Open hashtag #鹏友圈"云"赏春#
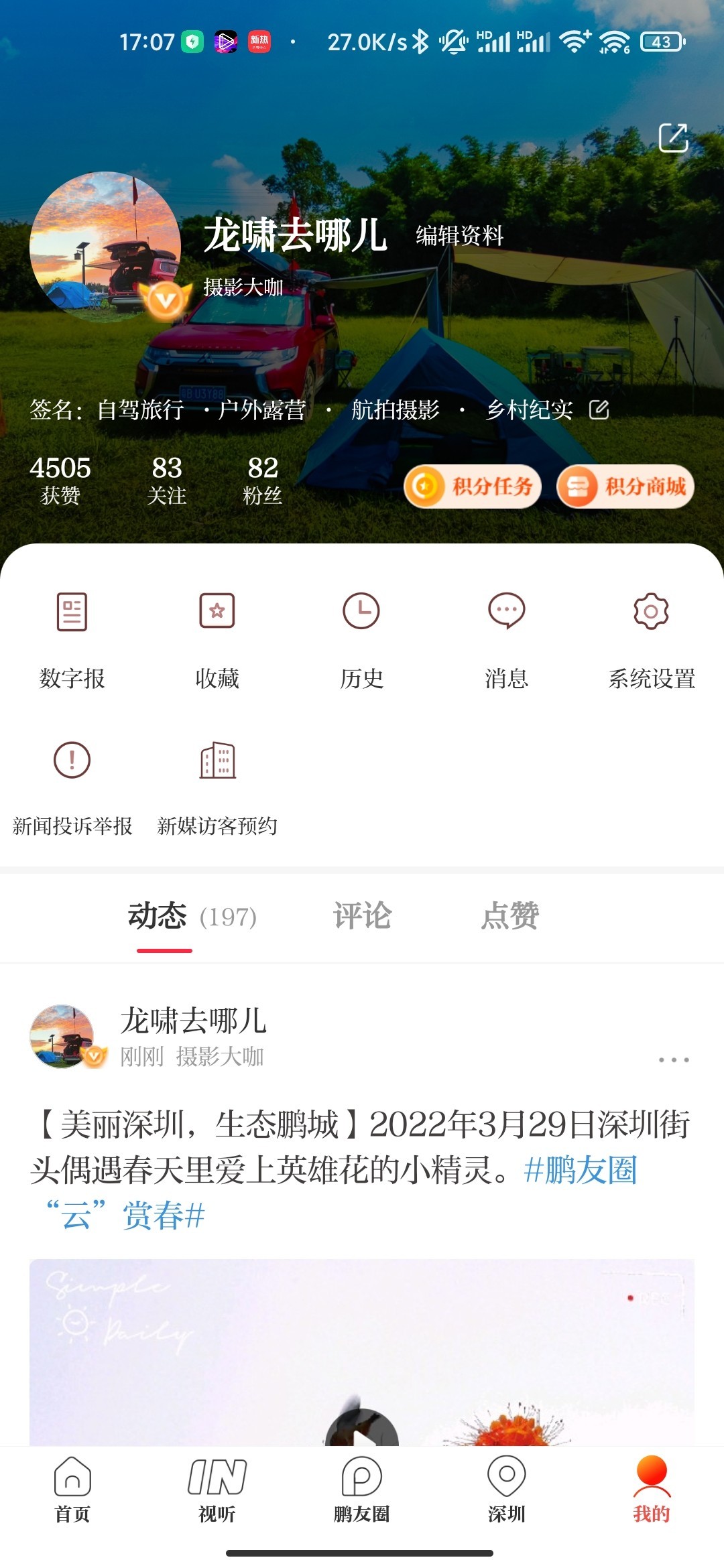The height and width of the screenshot is (1568, 724). coord(580,1171)
